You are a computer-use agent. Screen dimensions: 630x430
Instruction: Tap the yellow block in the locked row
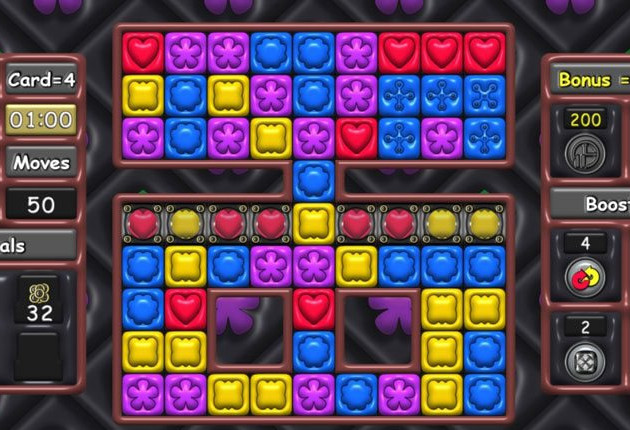pos(314,223)
